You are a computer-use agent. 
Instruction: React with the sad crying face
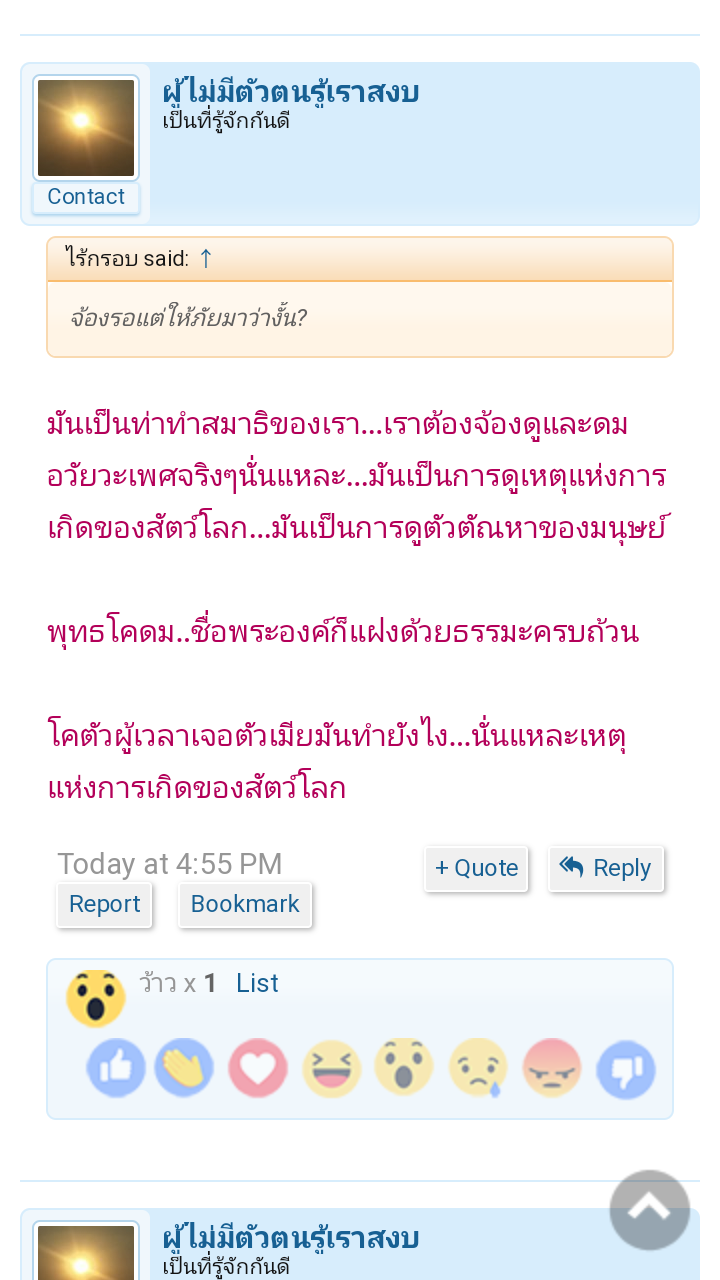point(478,1068)
